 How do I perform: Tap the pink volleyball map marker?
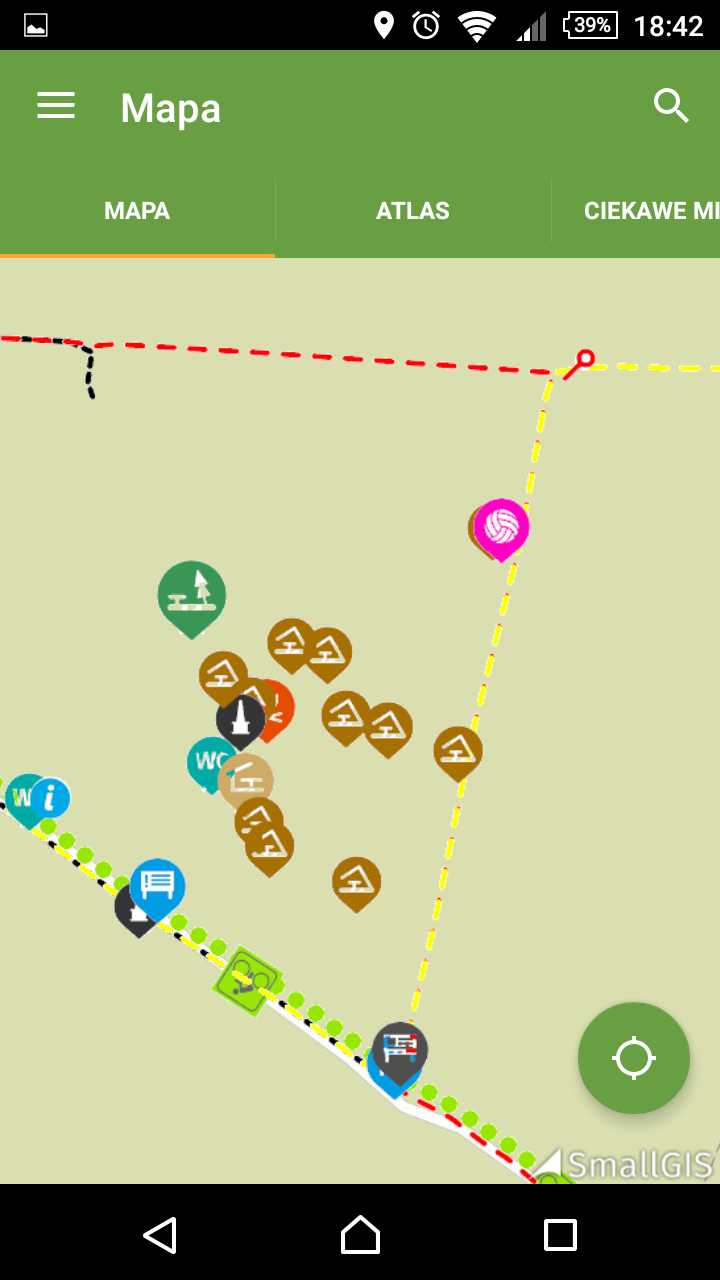click(x=503, y=525)
